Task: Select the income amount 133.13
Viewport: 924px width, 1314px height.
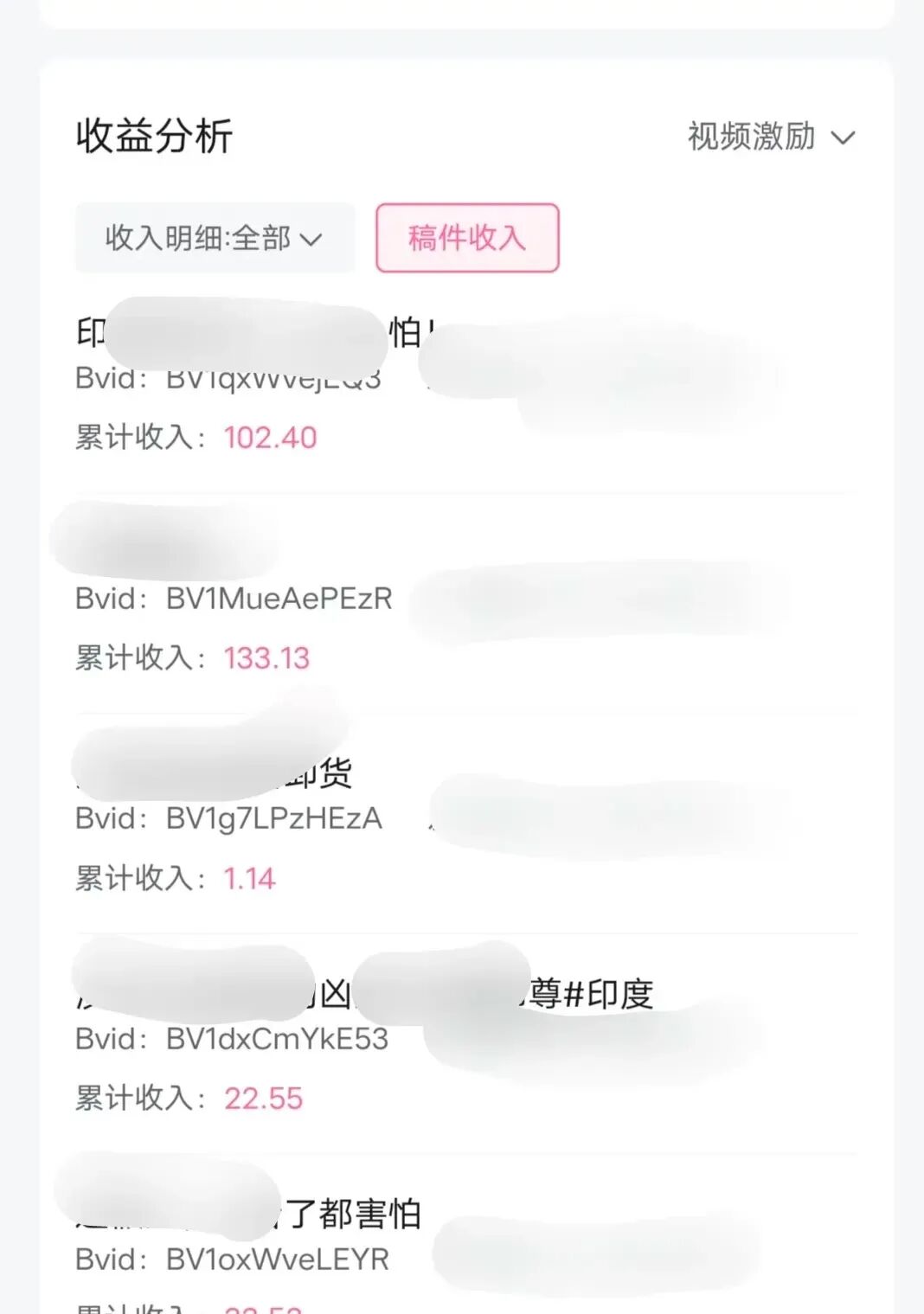Action: tap(266, 659)
